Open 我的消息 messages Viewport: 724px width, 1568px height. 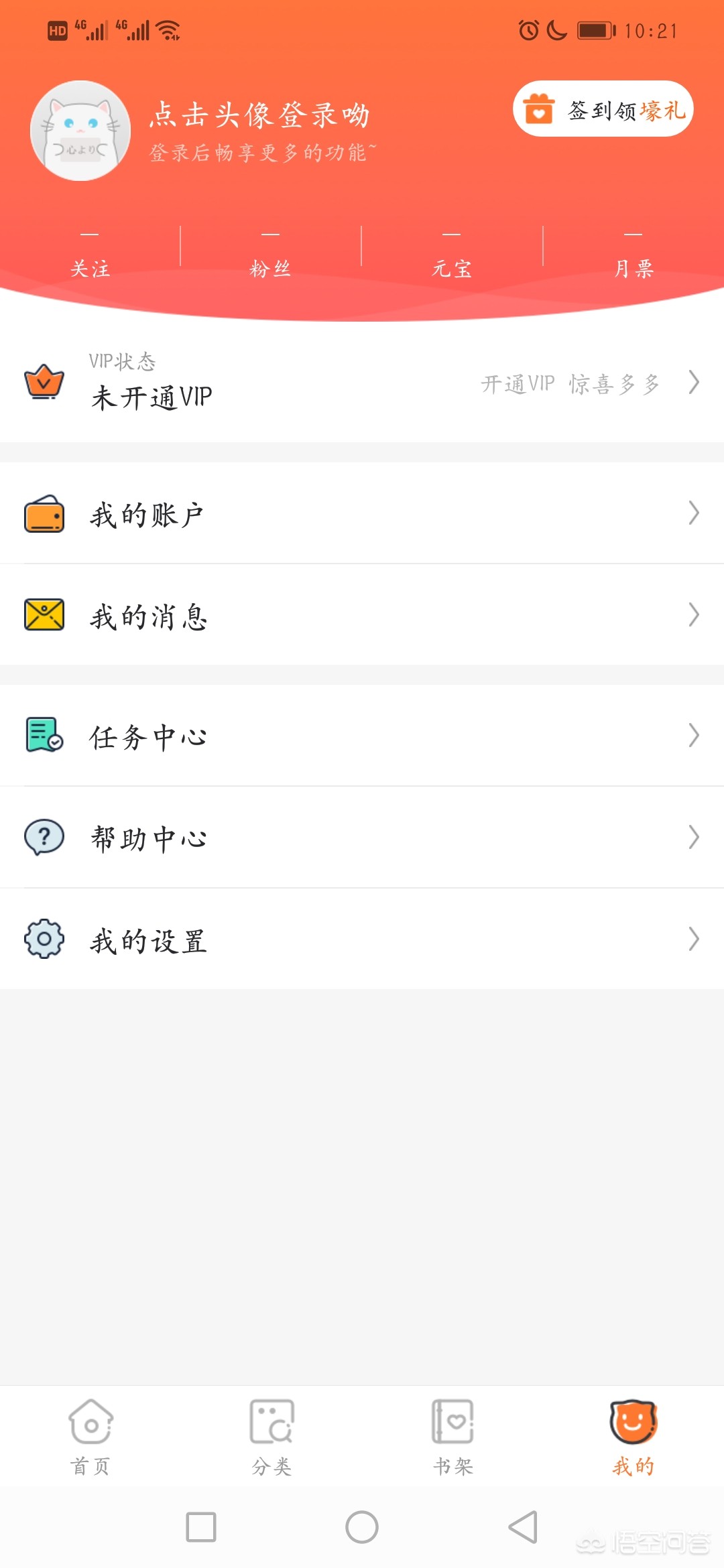pos(362,615)
